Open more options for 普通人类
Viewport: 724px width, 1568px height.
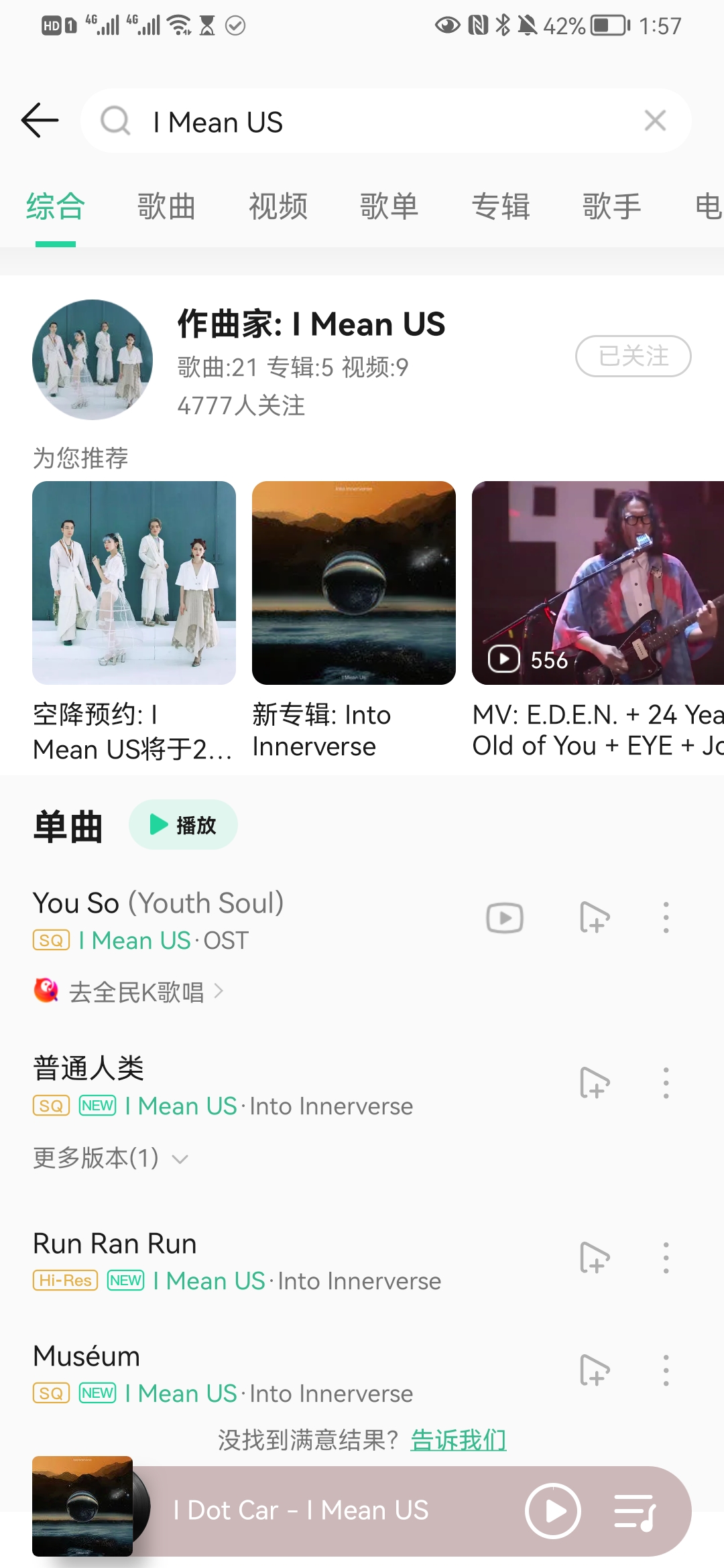666,1083
